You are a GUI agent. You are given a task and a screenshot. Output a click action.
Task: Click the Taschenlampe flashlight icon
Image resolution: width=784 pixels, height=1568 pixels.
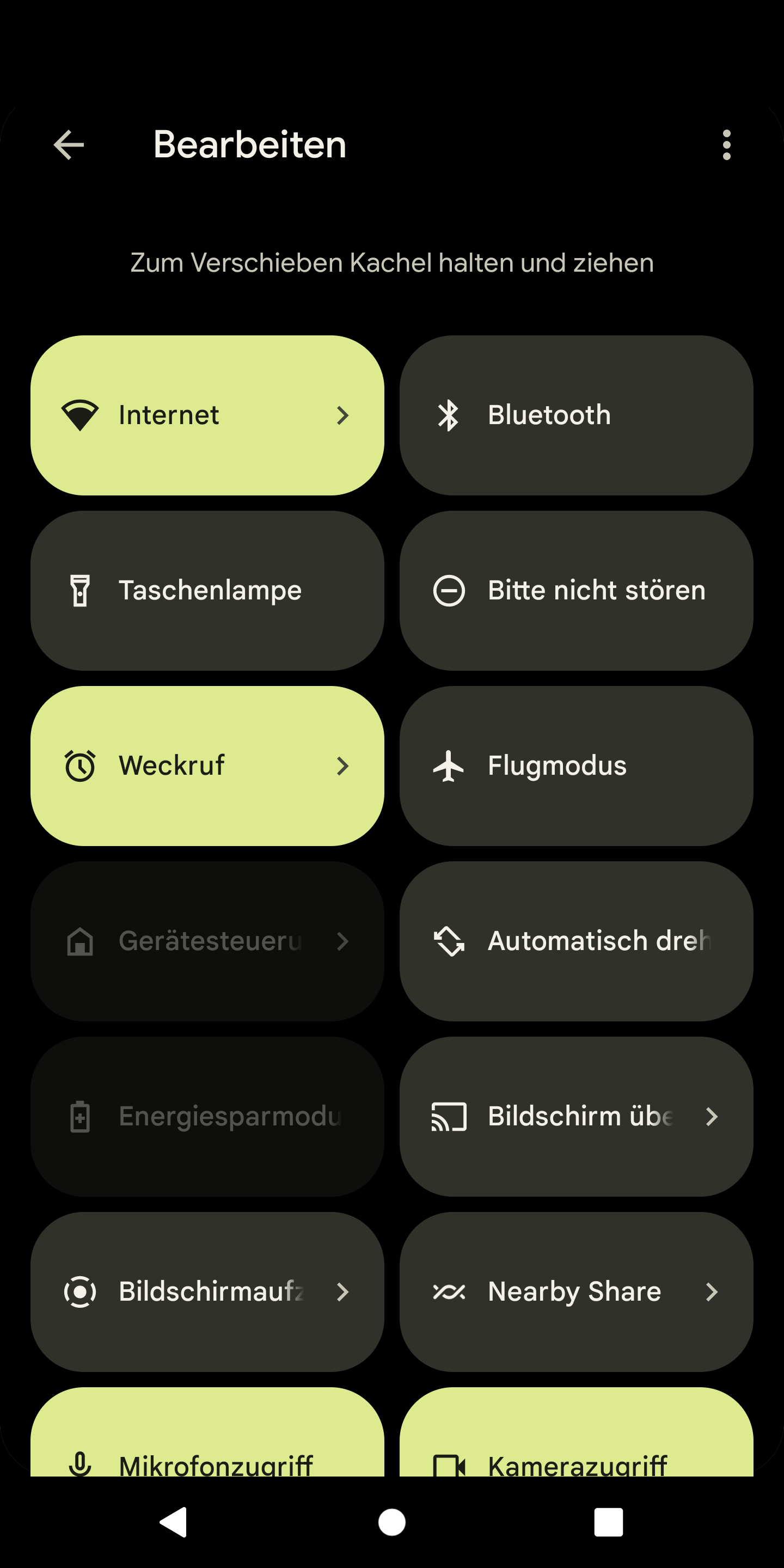[79, 590]
